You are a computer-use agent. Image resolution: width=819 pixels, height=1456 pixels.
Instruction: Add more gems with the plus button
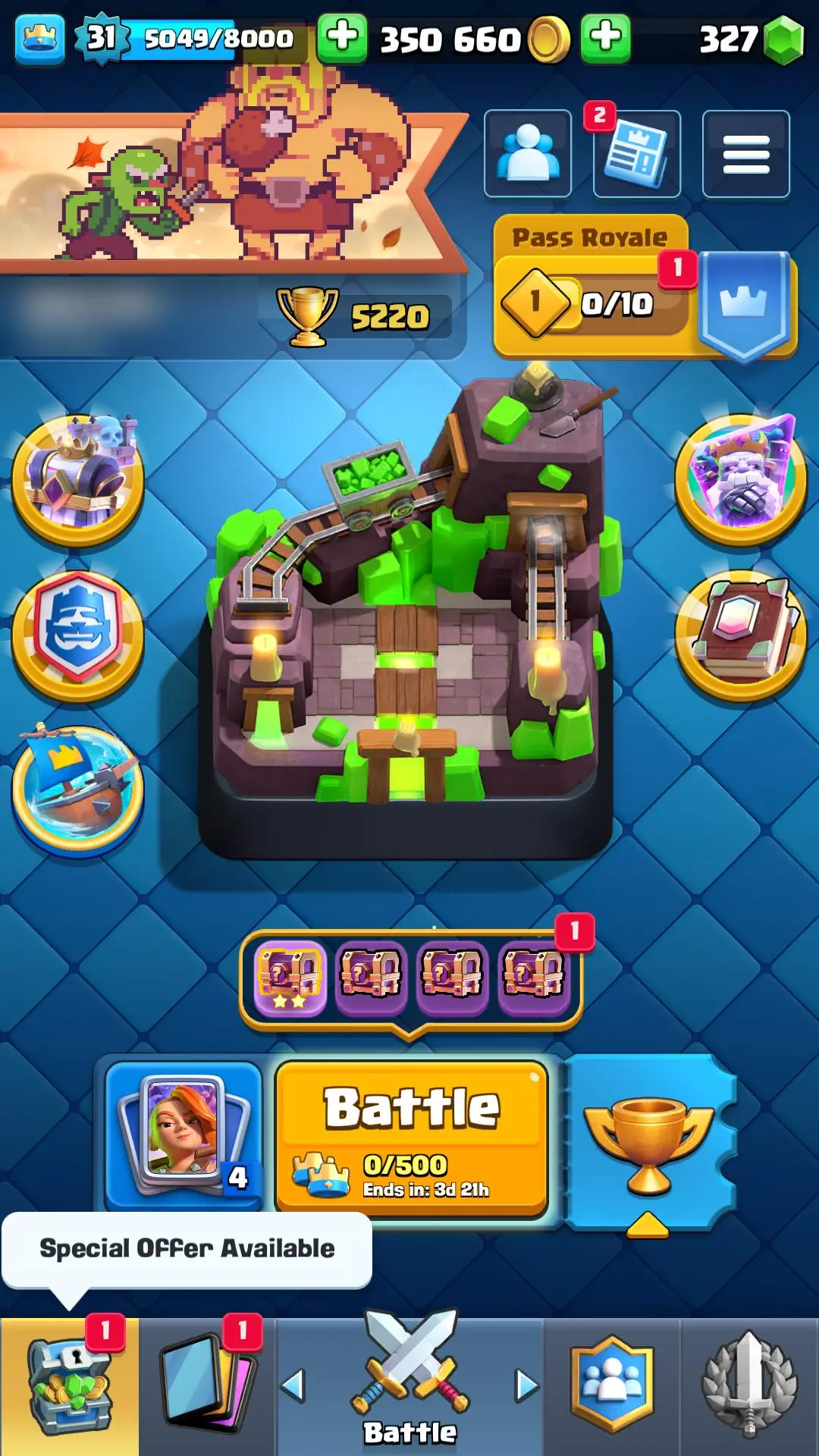(x=605, y=36)
